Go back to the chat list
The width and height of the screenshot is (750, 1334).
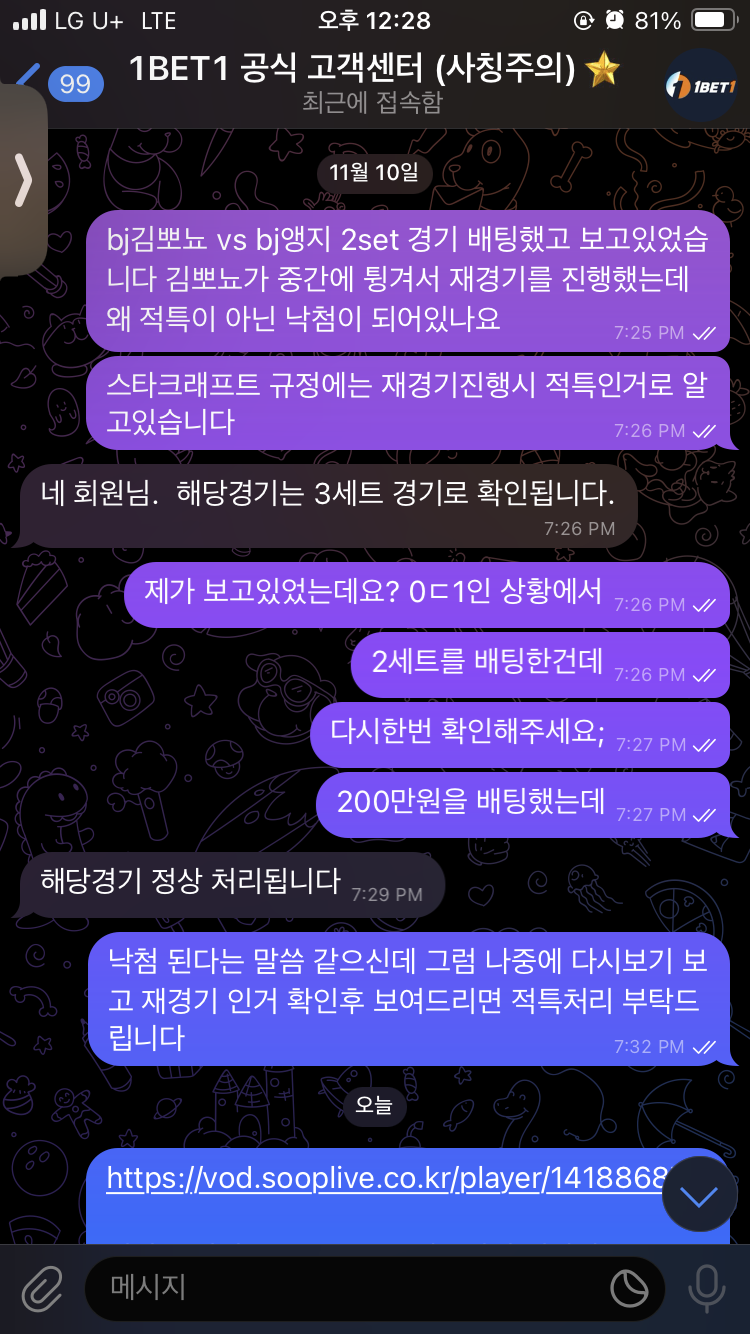(62, 80)
